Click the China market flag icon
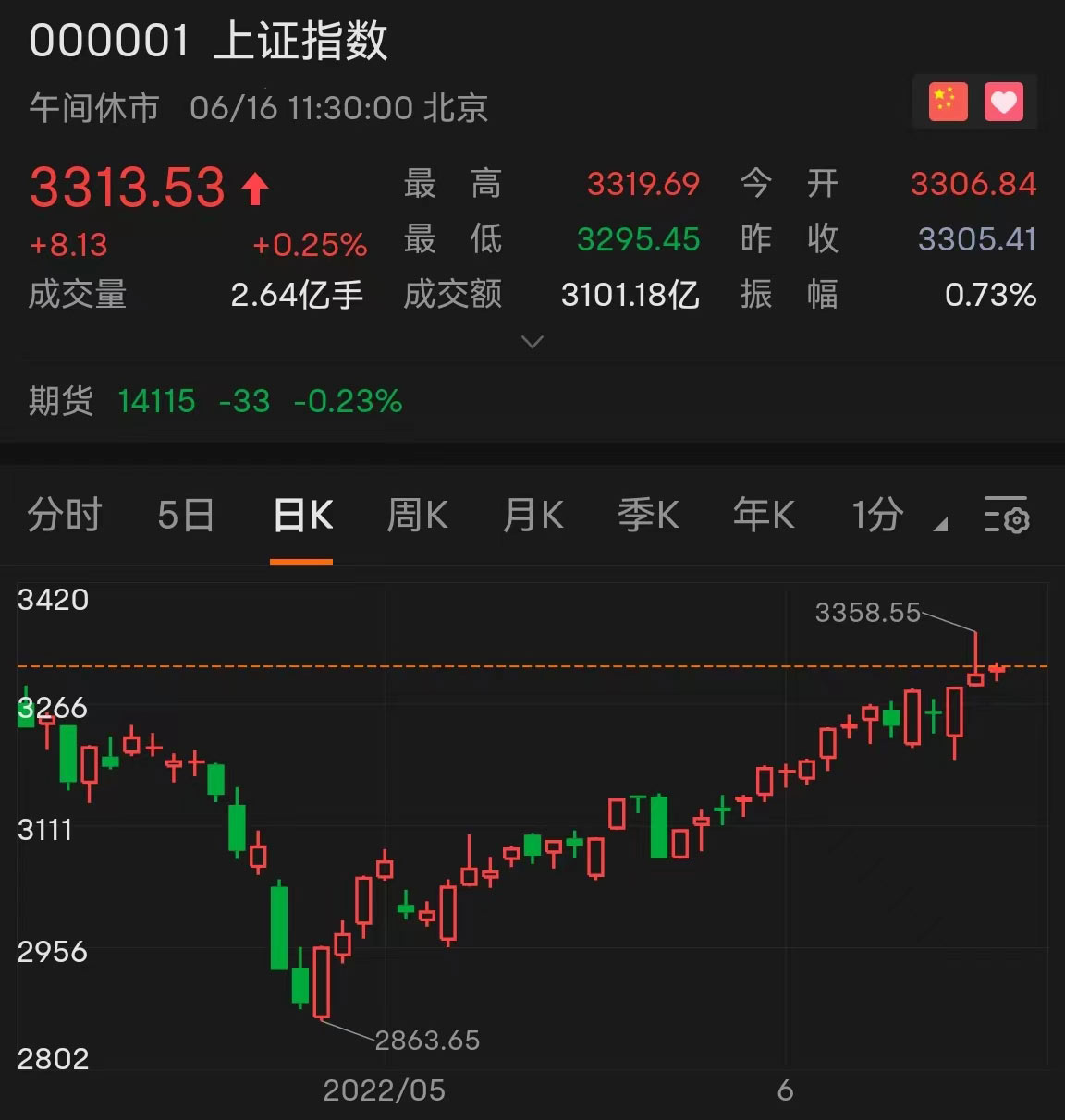The height and width of the screenshot is (1120, 1065). [x=945, y=101]
